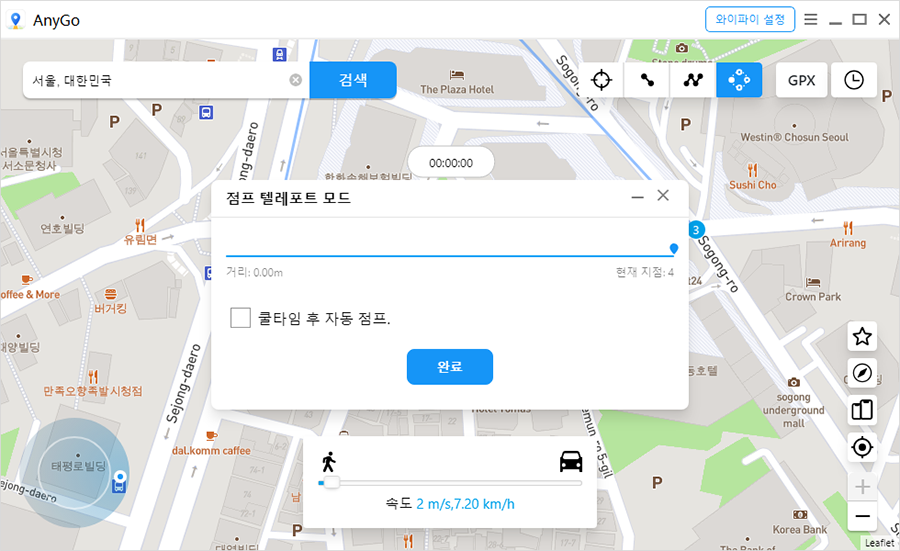Clear the search text 서울, 대한민국
Viewport: 900px width, 551px height.
point(296,80)
